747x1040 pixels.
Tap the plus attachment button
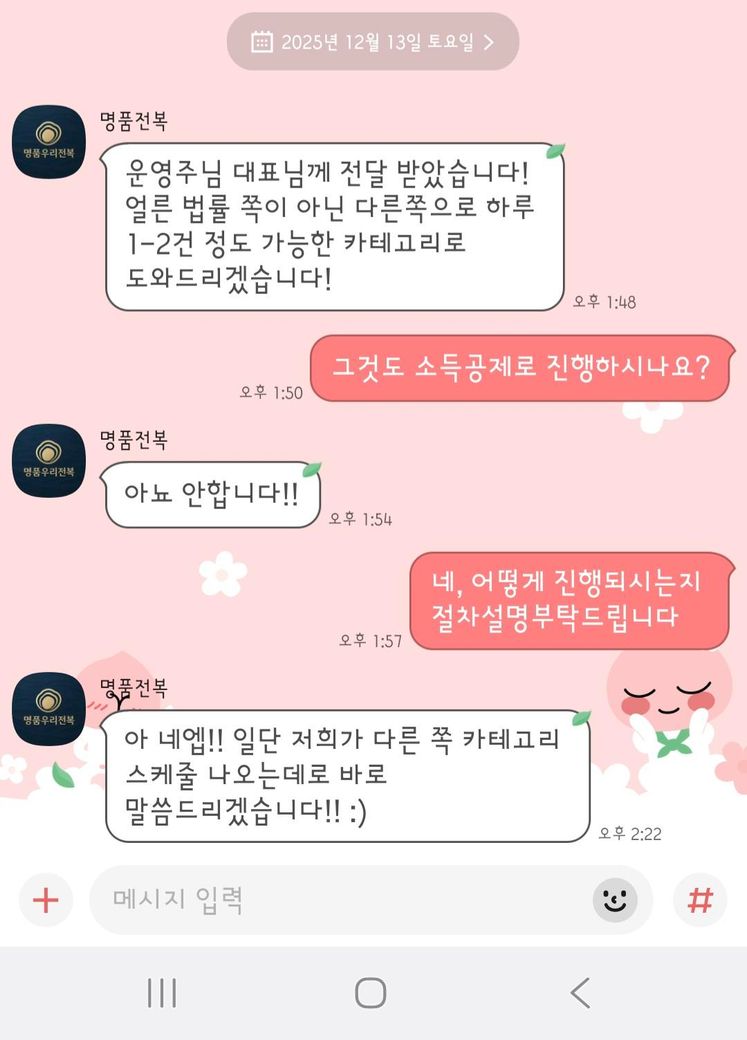(46, 900)
